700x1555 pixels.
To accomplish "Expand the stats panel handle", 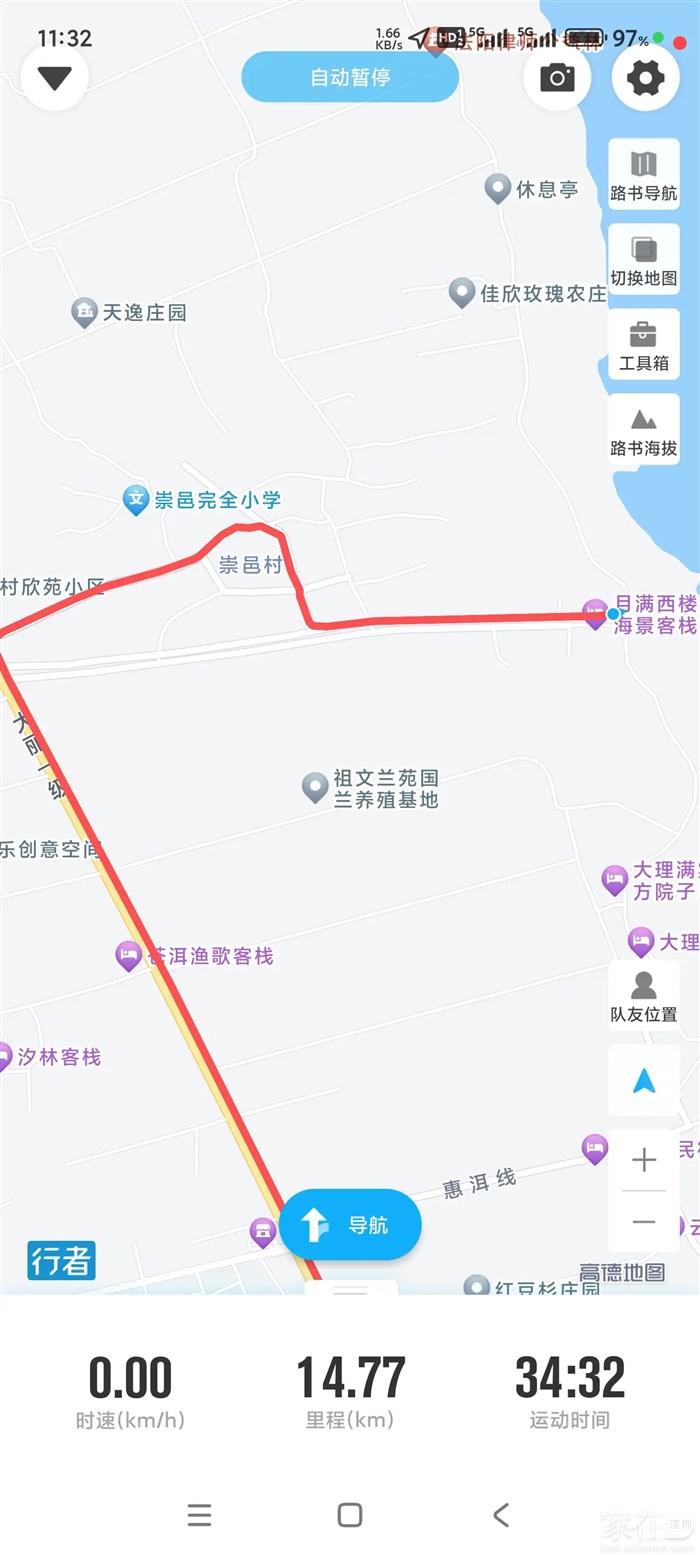I will coord(350,1291).
